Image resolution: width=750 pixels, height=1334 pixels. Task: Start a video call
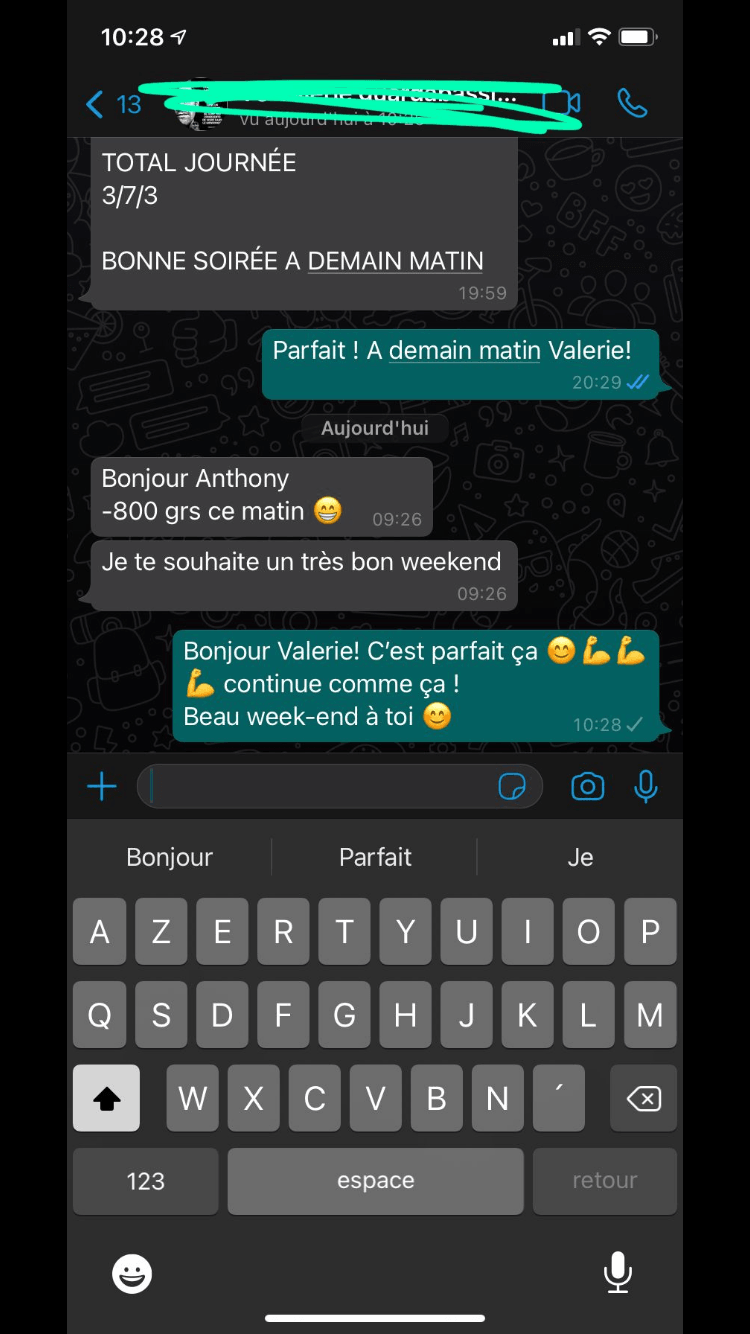pos(563,103)
